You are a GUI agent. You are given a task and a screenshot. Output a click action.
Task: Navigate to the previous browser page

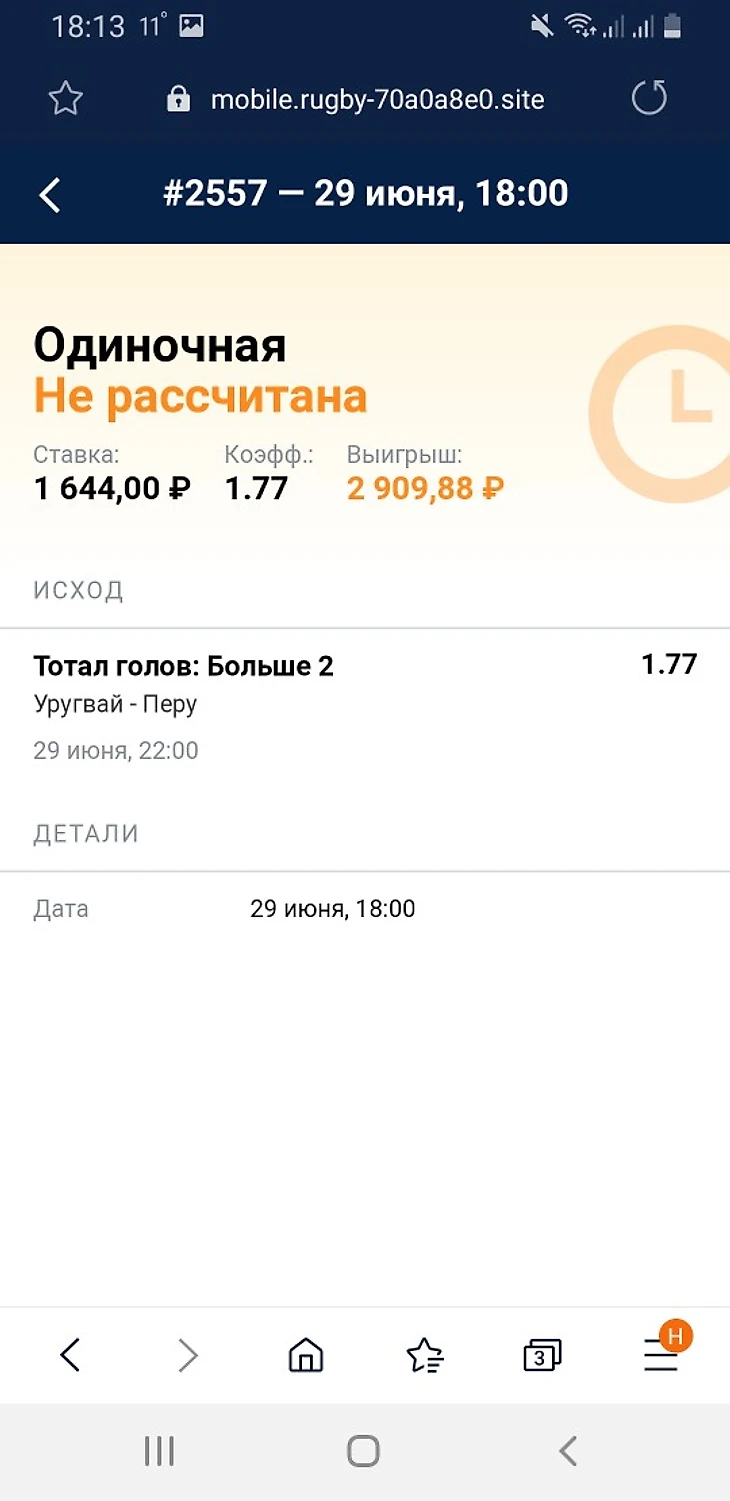pyautogui.click(x=70, y=1355)
